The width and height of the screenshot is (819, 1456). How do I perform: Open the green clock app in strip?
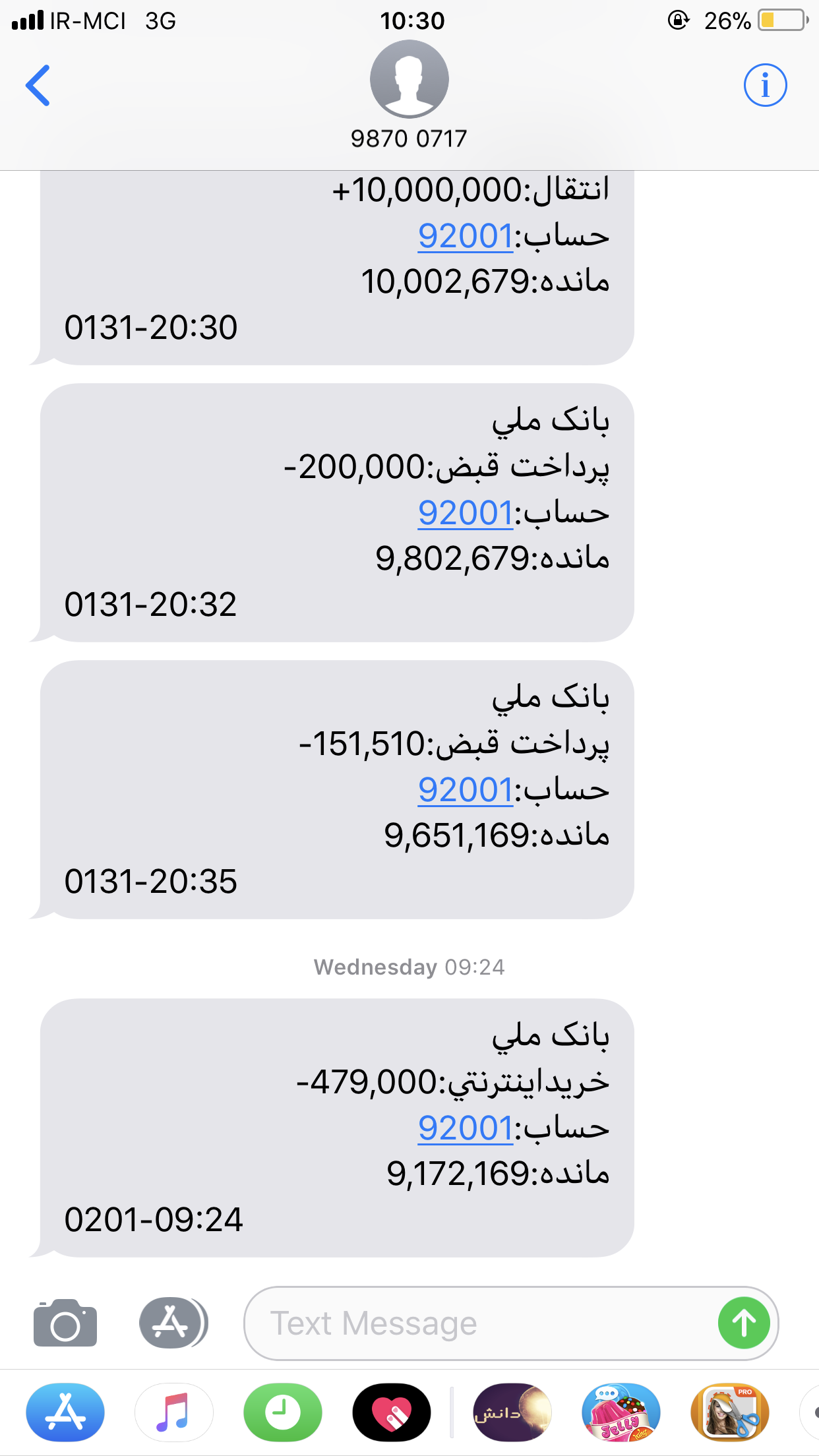(x=282, y=1412)
